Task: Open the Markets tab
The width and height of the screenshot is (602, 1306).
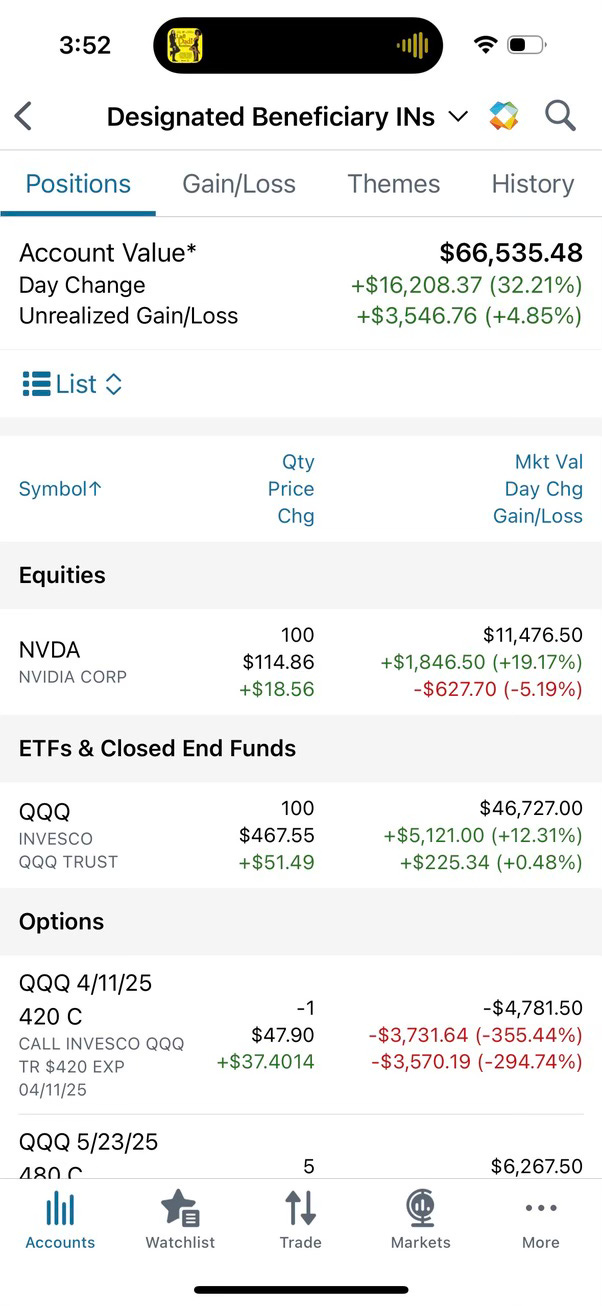Action: click(x=420, y=1219)
